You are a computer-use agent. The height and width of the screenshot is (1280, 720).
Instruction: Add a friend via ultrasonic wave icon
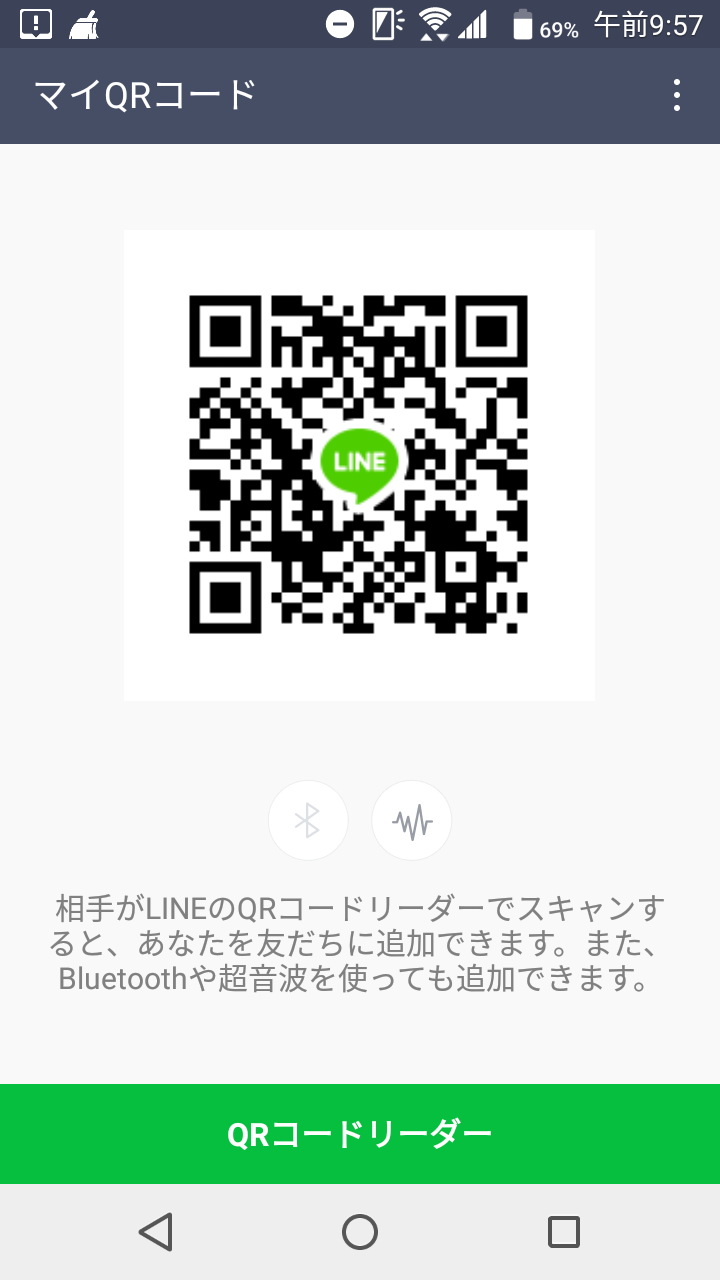pyautogui.click(x=411, y=821)
